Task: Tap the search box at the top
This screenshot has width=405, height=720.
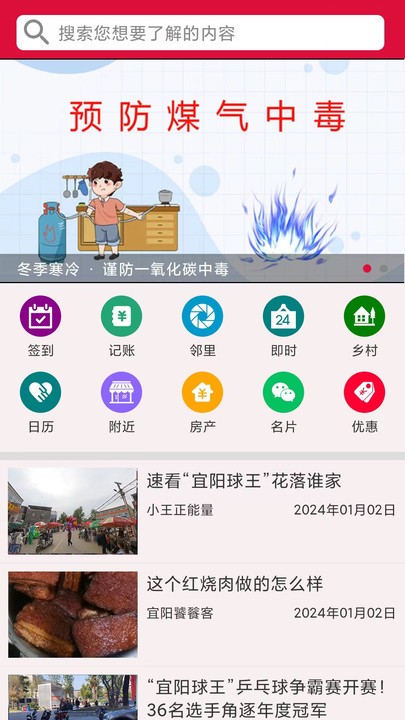Action: pos(200,33)
